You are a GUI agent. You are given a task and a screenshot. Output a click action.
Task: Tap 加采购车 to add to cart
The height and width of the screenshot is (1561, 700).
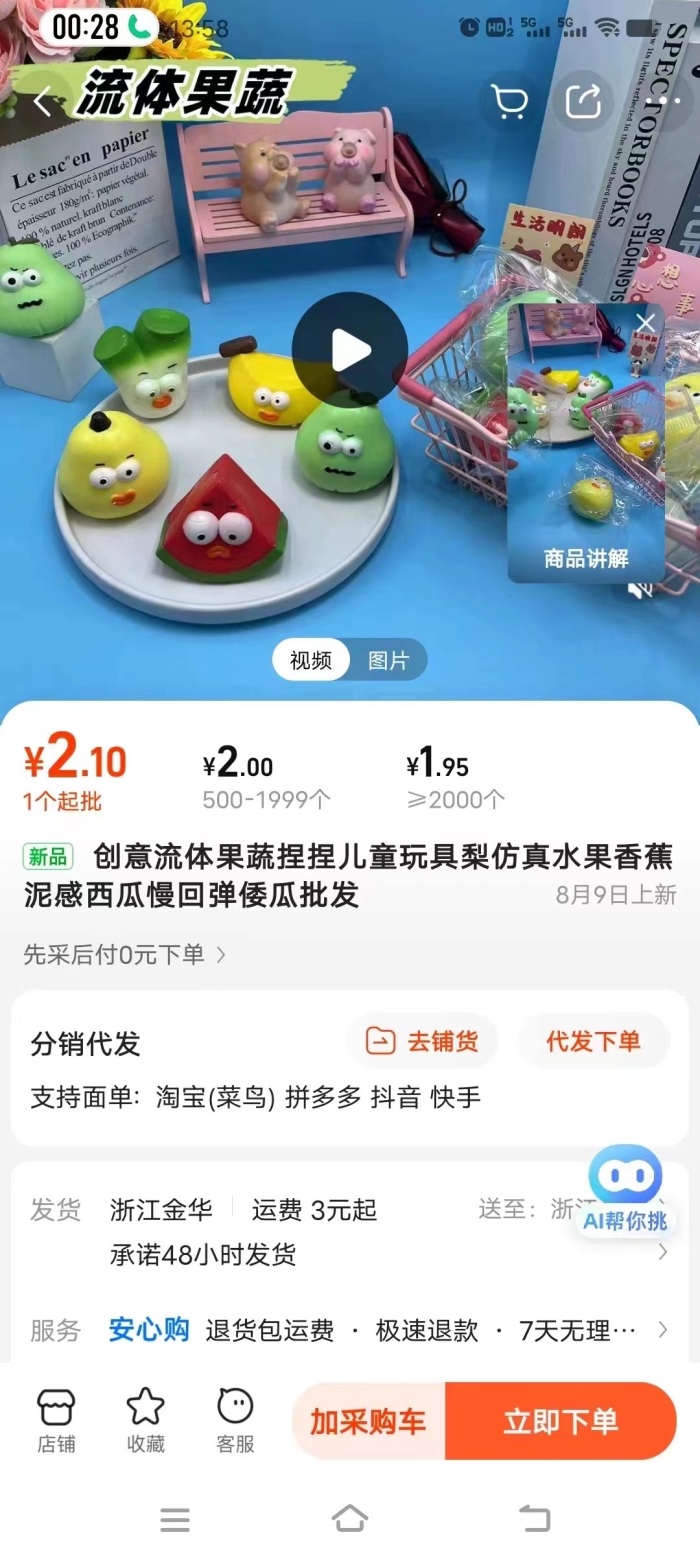(x=368, y=1421)
